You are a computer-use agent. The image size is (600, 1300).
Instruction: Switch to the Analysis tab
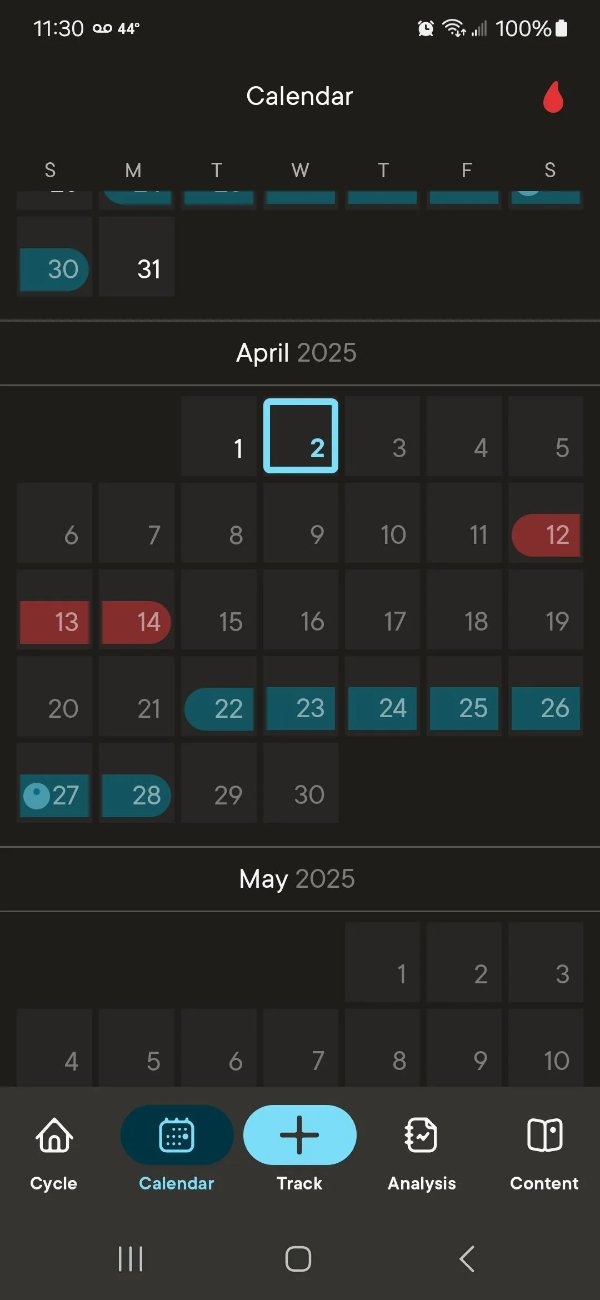pyautogui.click(x=421, y=1153)
